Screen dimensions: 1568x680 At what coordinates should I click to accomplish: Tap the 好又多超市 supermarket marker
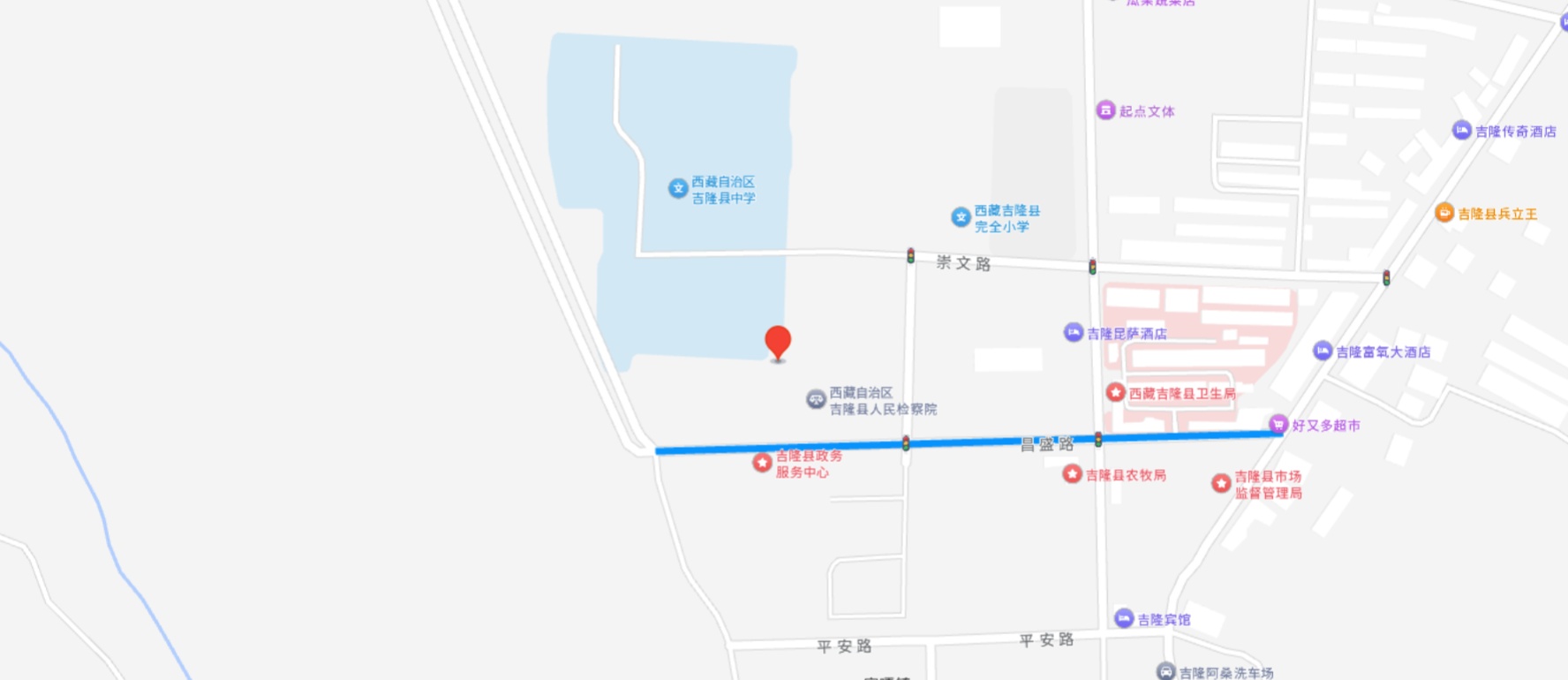1278,425
